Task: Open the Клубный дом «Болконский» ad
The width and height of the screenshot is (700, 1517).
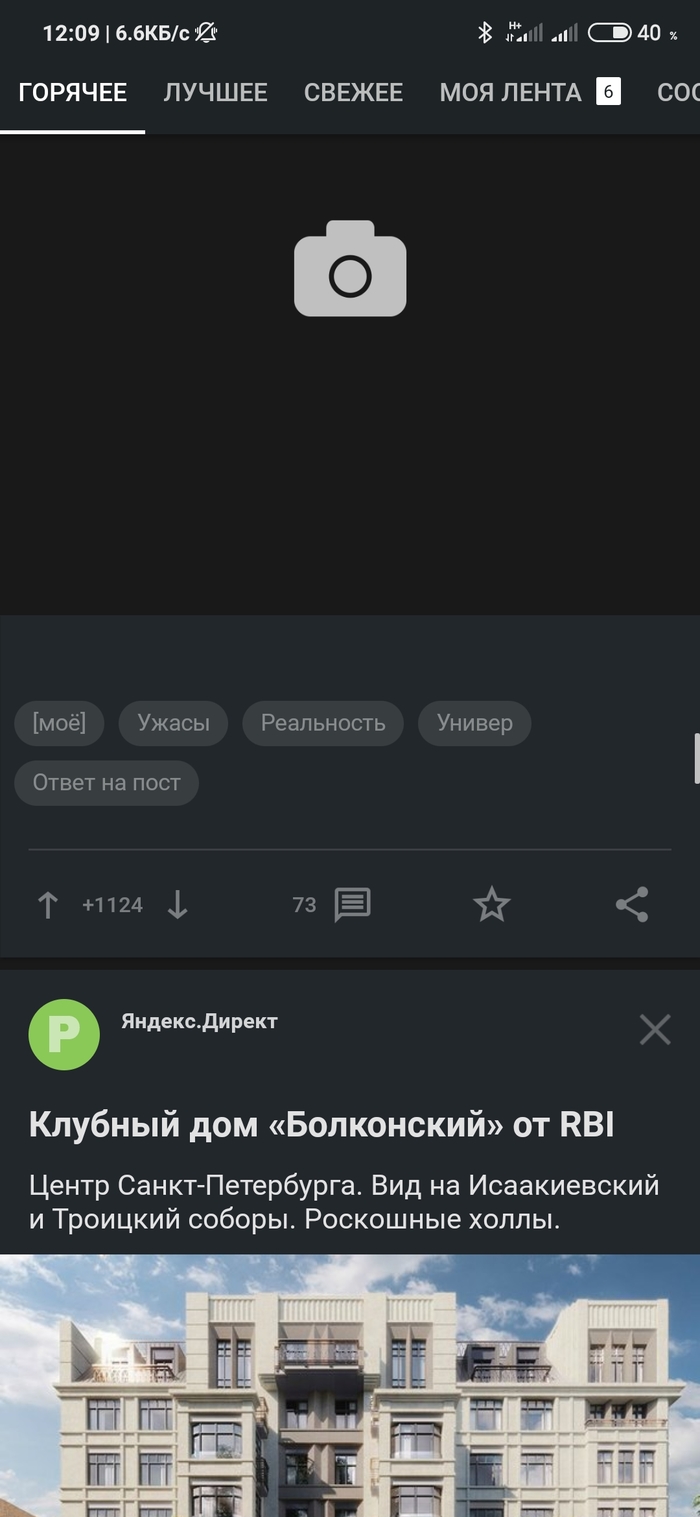Action: coord(321,1125)
